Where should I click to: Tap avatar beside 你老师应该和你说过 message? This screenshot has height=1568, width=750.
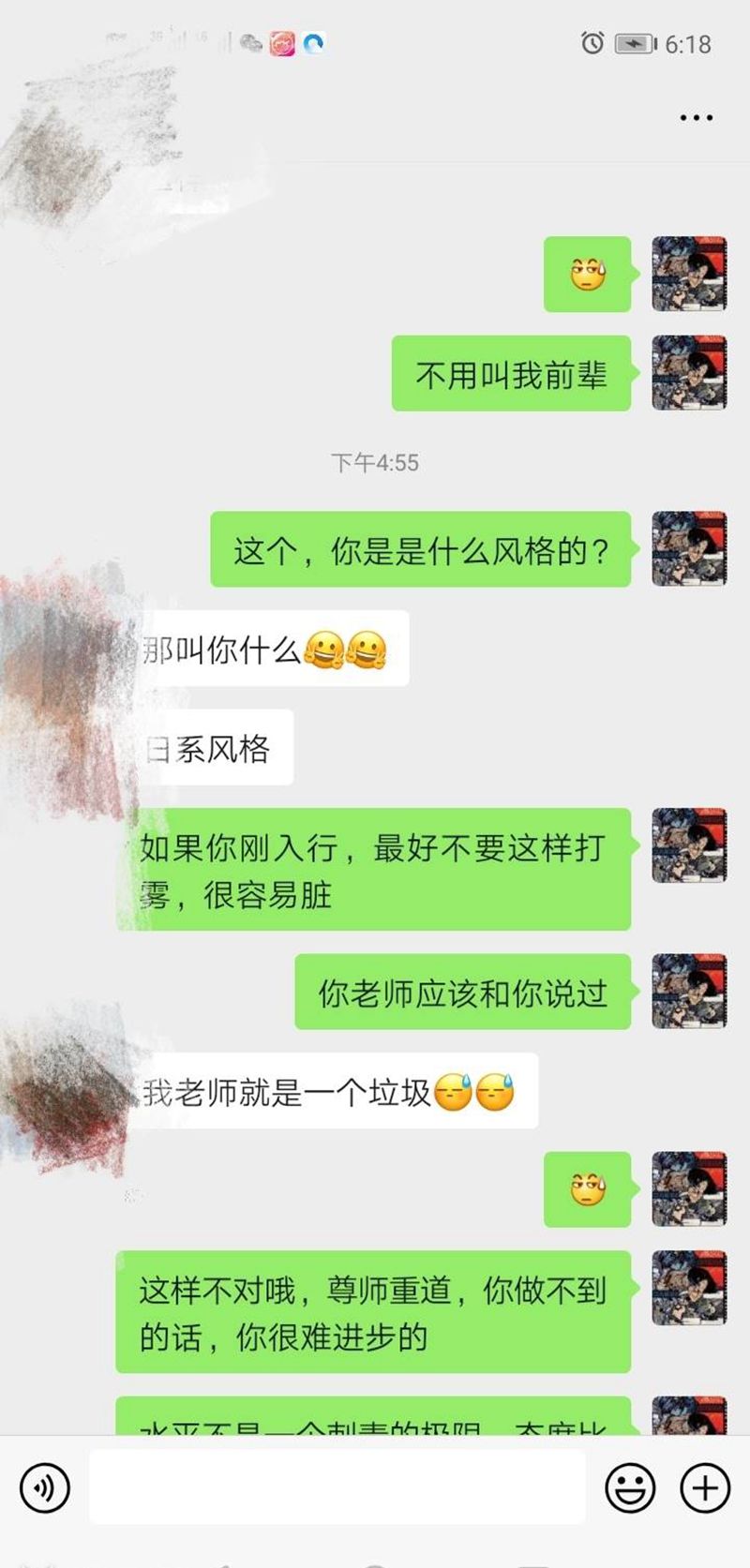[689, 992]
